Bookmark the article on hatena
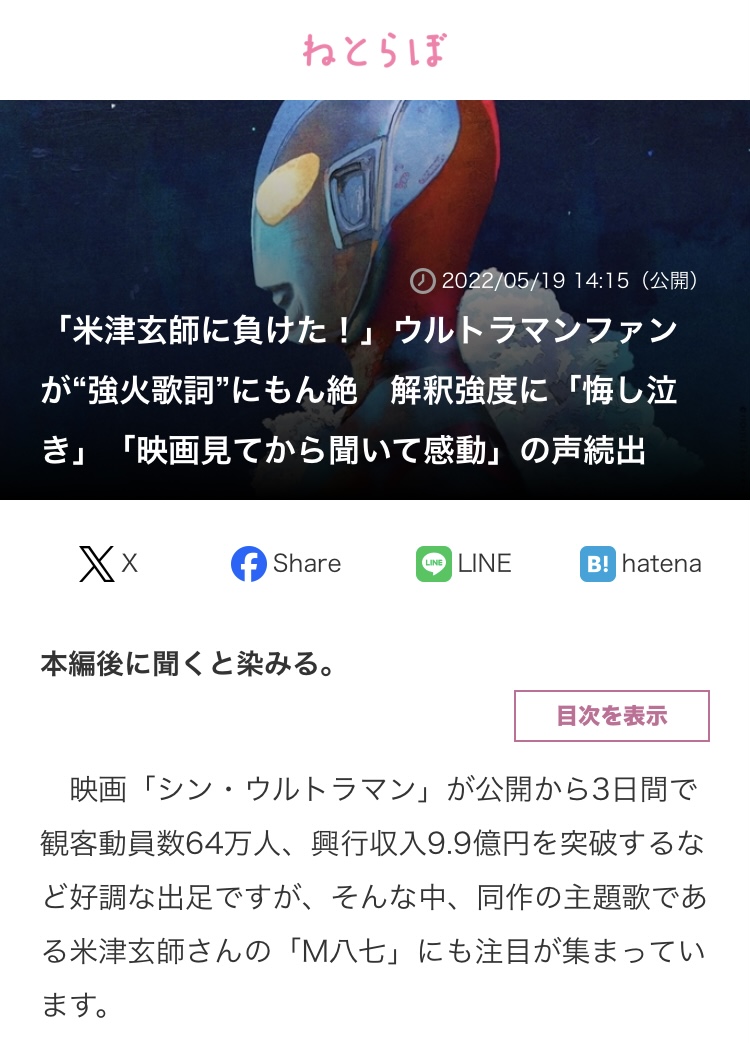The width and height of the screenshot is (750, 1043). [x=641, y=564]
